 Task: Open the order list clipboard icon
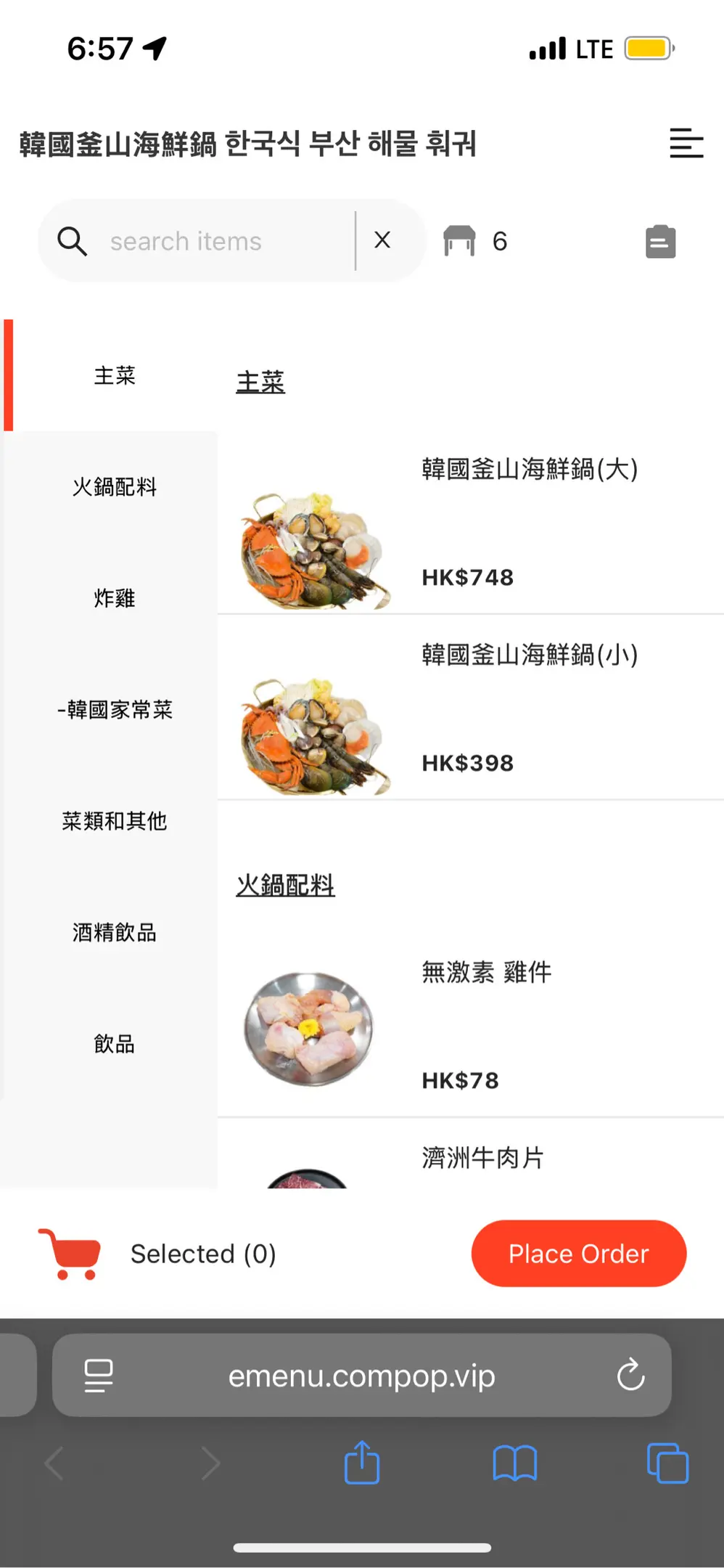[x=660, y=242]
